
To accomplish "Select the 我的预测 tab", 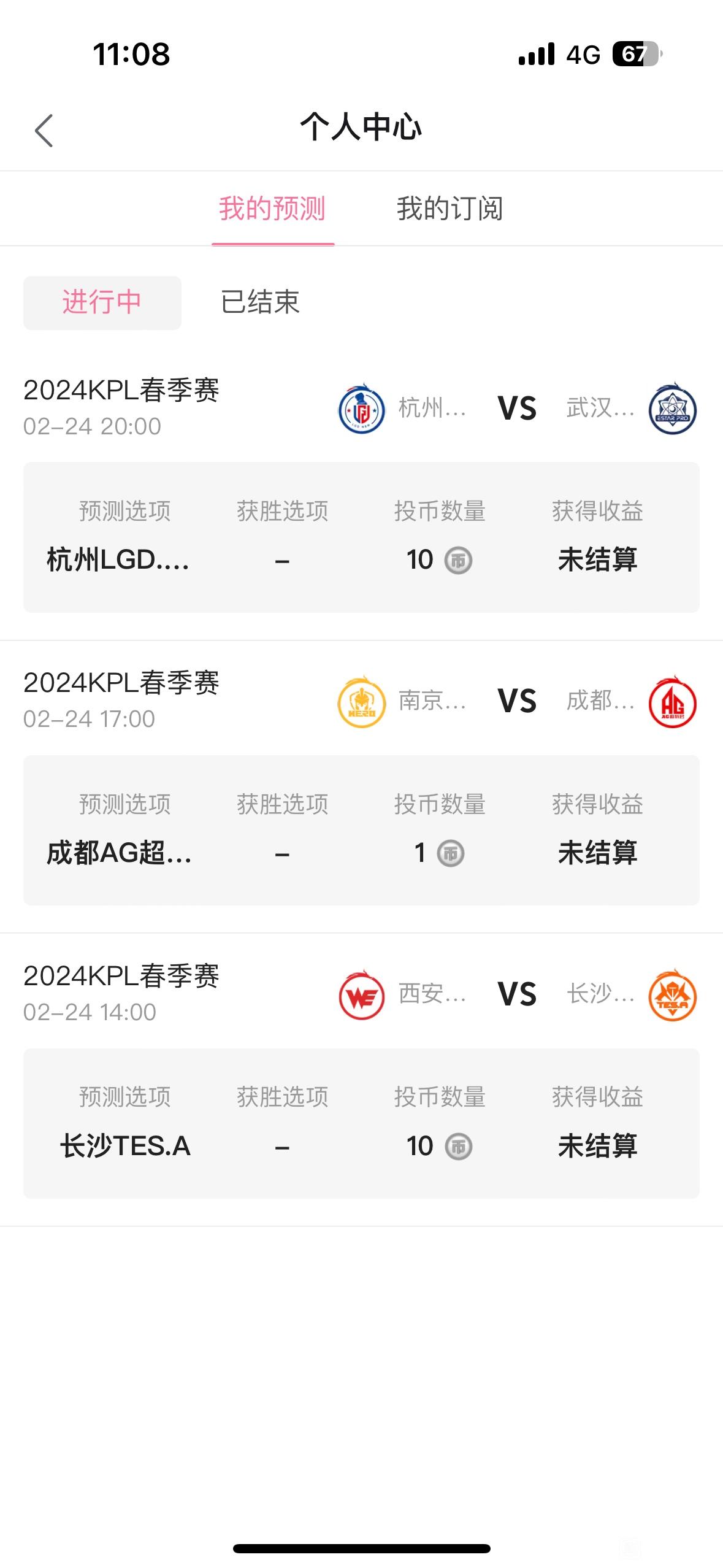I will pos(272,209).
